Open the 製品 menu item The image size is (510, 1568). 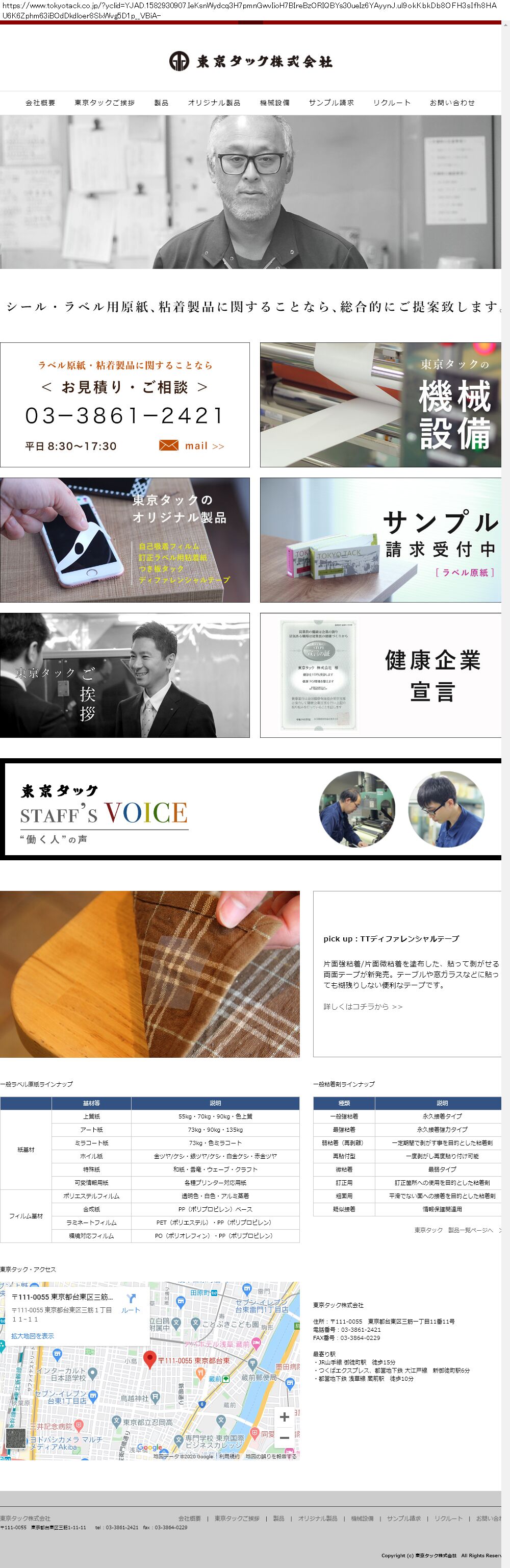click(x=161, y=103)
